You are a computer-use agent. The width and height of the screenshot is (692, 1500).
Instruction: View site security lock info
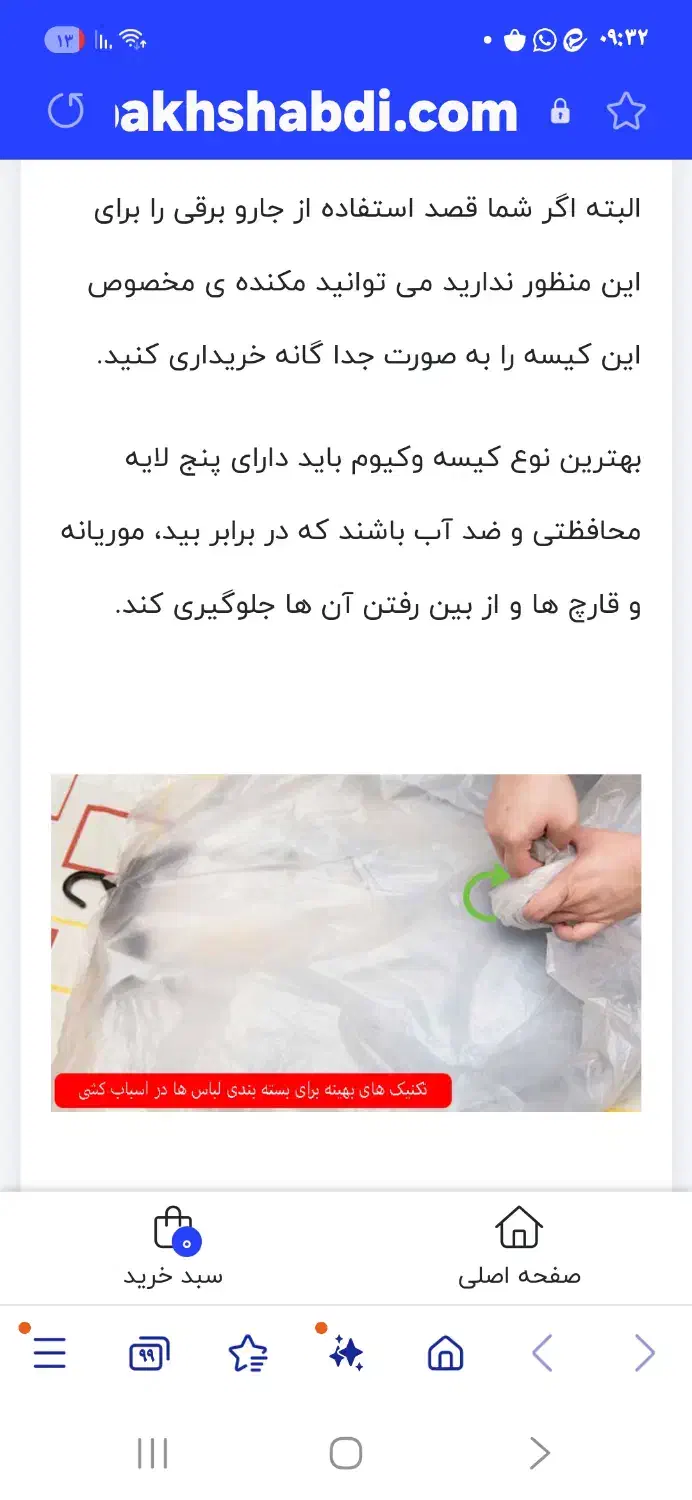click(560, 112)
